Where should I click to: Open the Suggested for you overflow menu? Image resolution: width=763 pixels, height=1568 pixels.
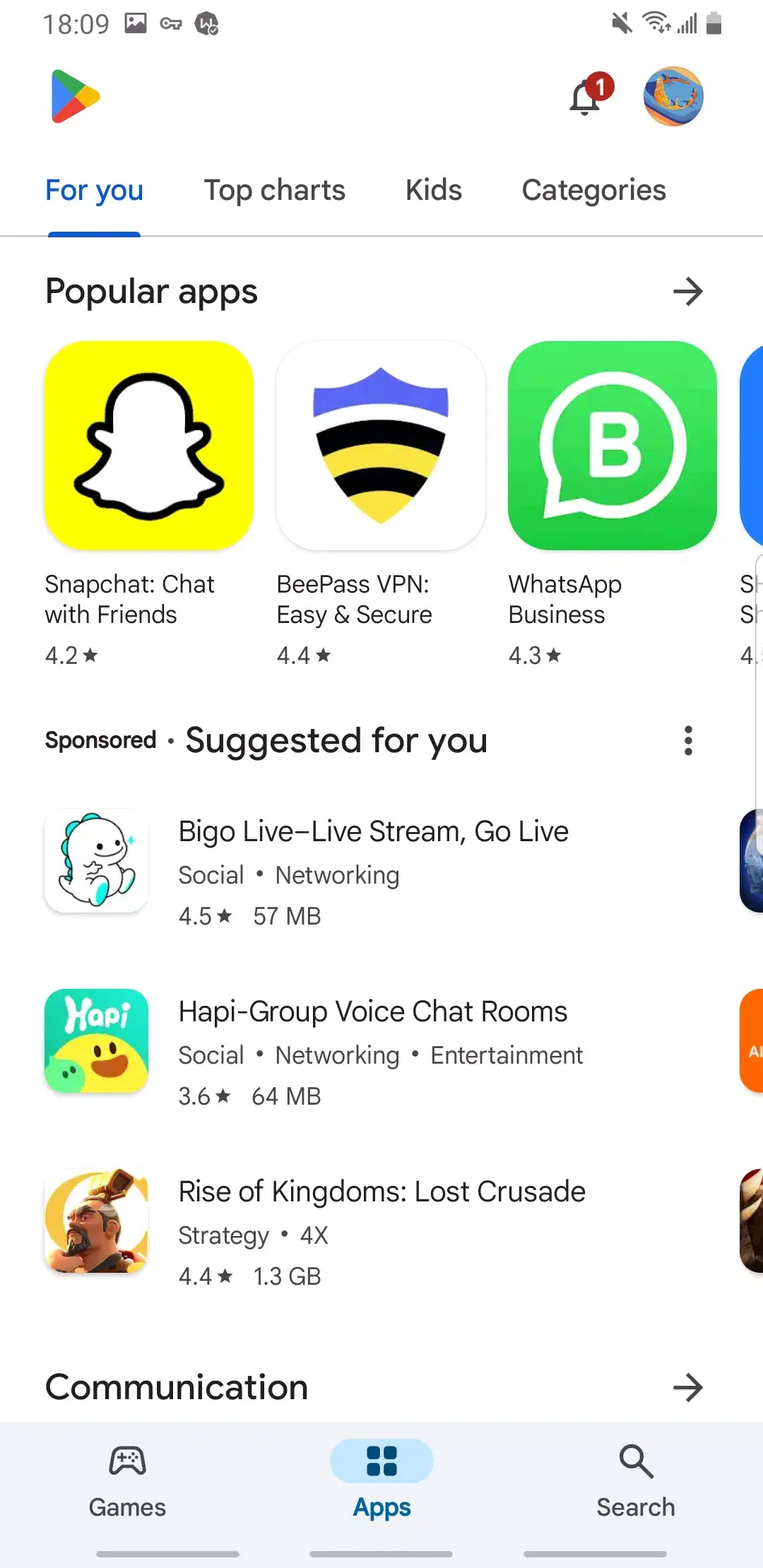(688, 740)
